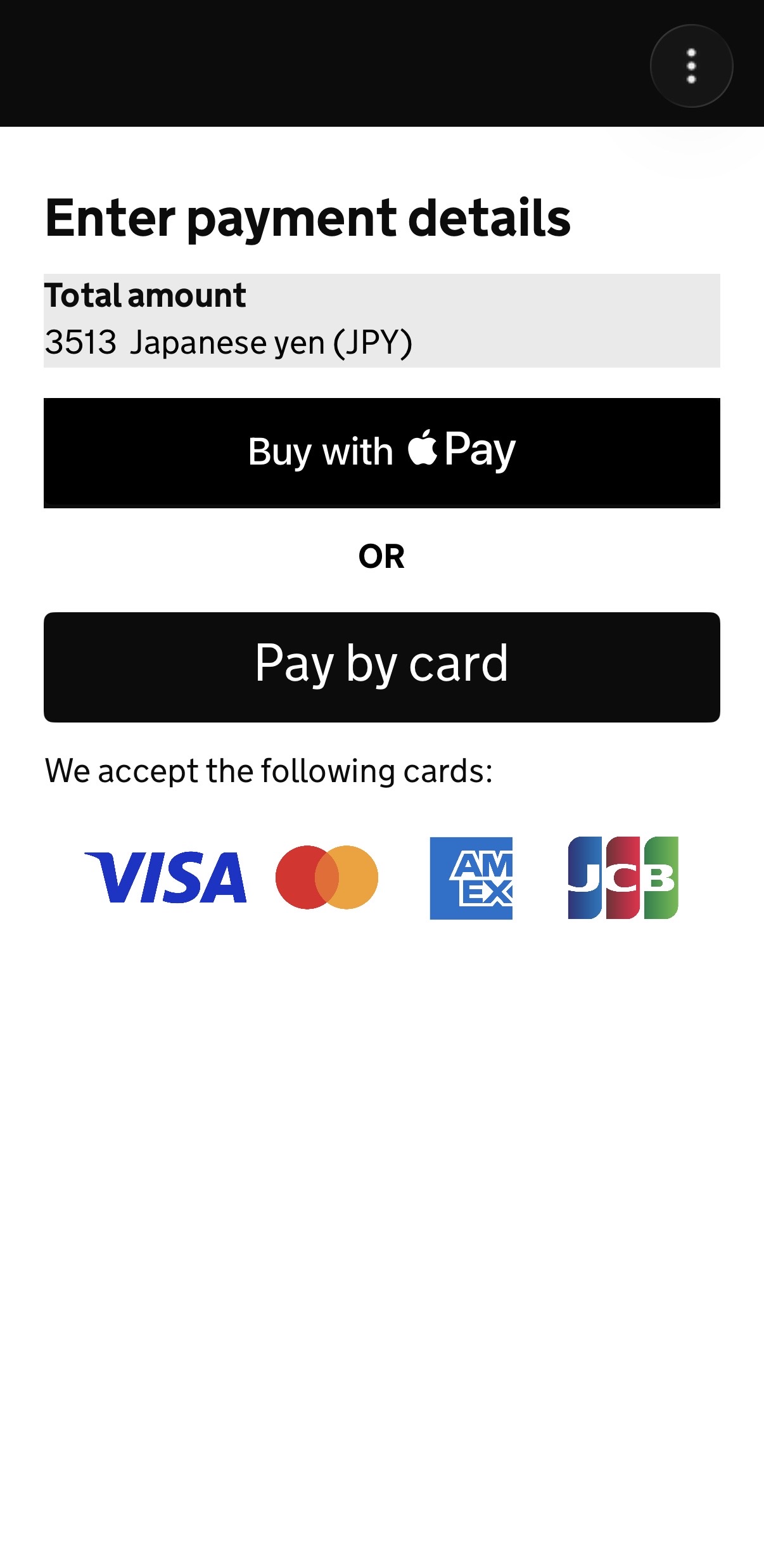Image resolution: width=764 pixels, height=1568 pixels.
Task: Open the three-dot overflow menu
Action: click(x=691, y=66)
